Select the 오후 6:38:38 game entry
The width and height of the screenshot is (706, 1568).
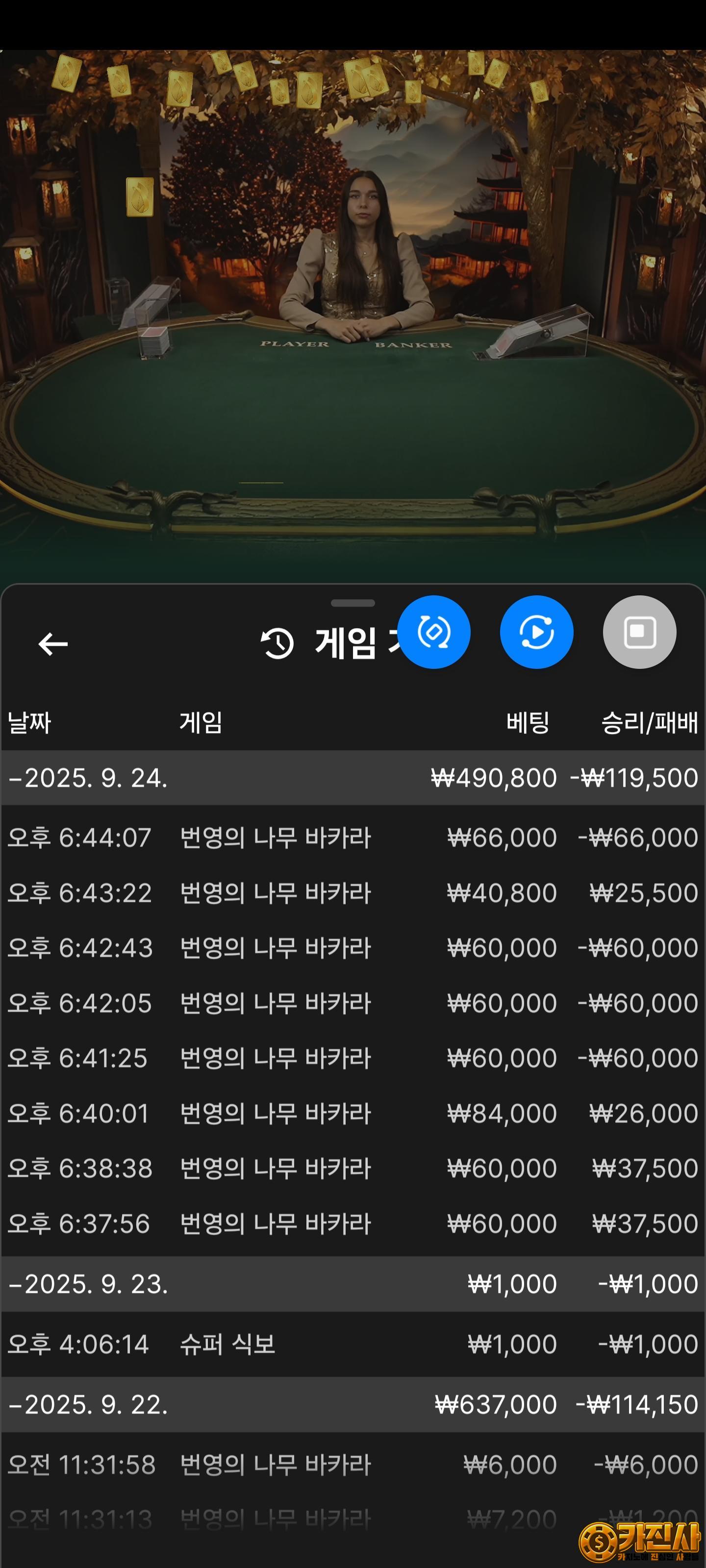click(x=352, y=1168)
